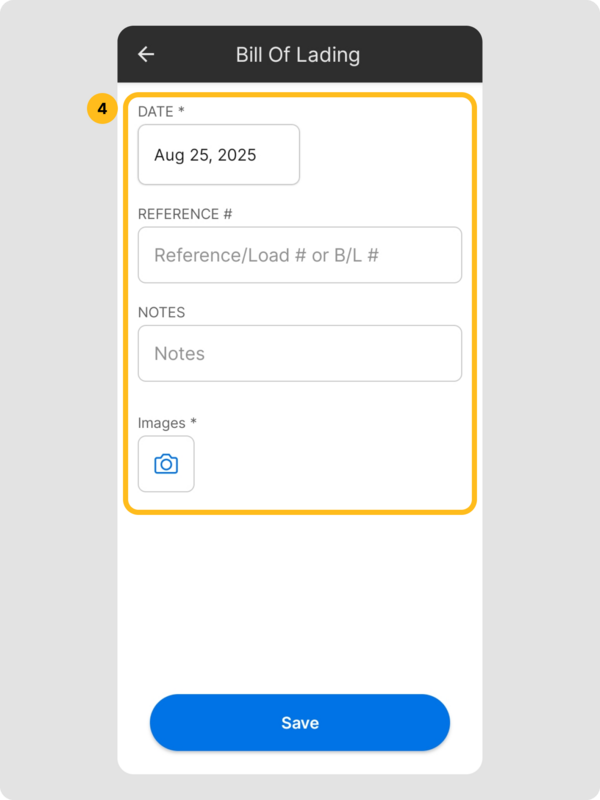Add an image with the camera button

click(166, 464)
